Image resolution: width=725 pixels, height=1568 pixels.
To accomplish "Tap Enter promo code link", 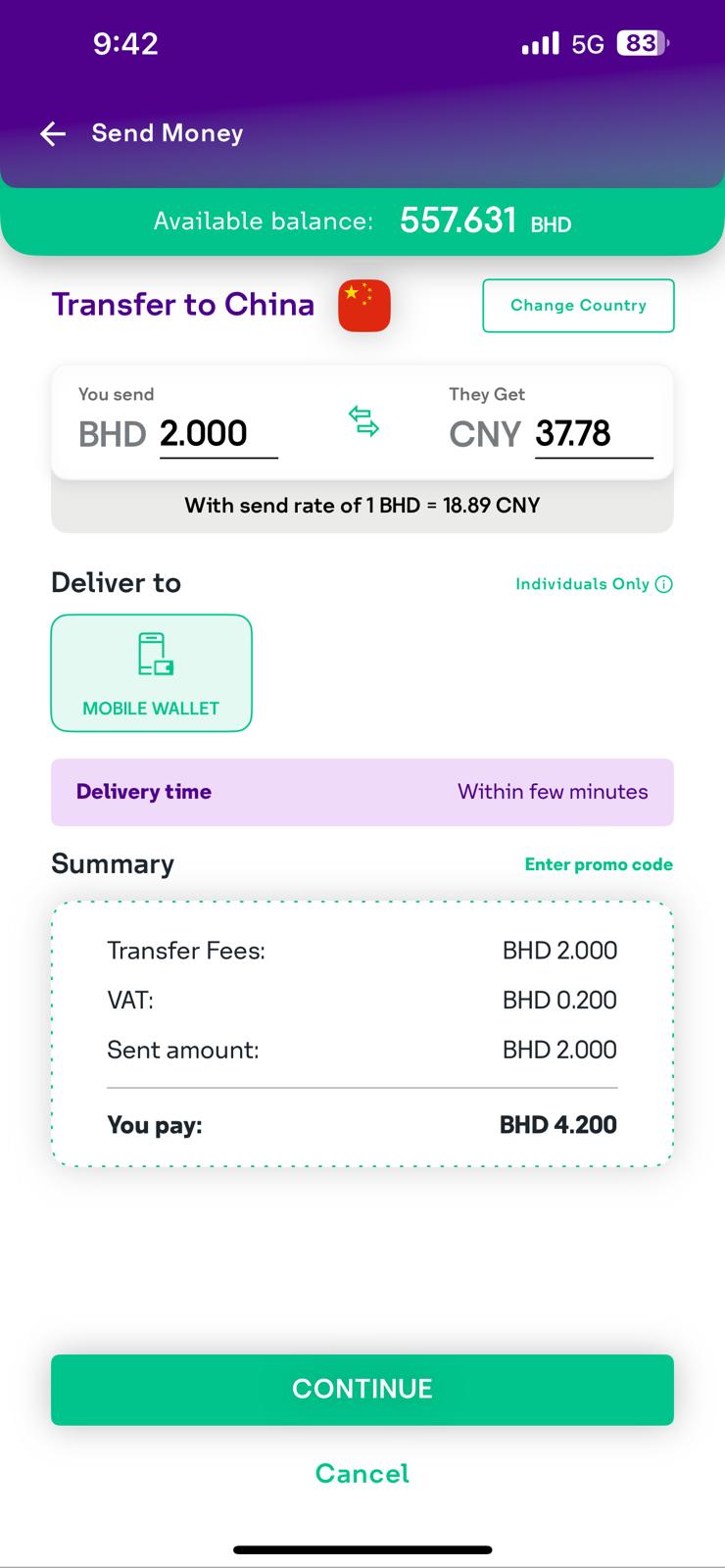I will 598,864.
